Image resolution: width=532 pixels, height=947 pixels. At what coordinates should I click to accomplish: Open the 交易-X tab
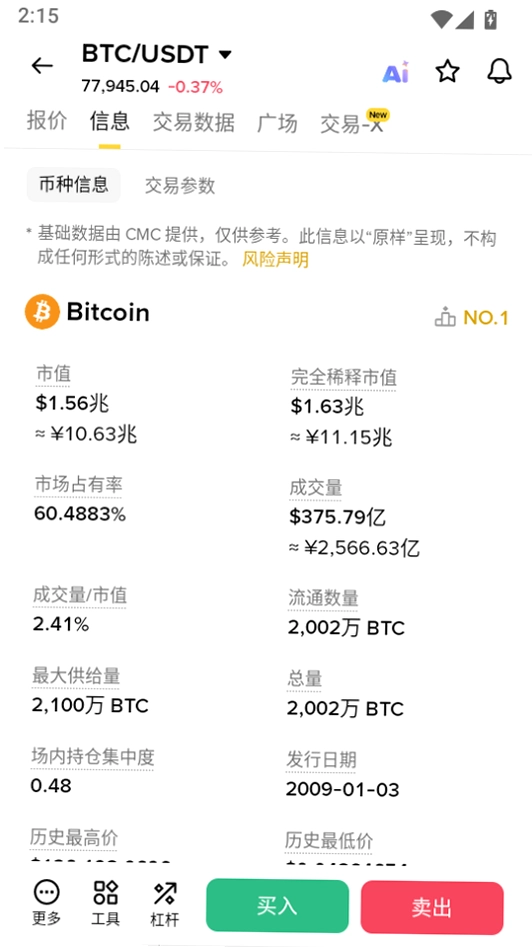(x=354, y=122)
